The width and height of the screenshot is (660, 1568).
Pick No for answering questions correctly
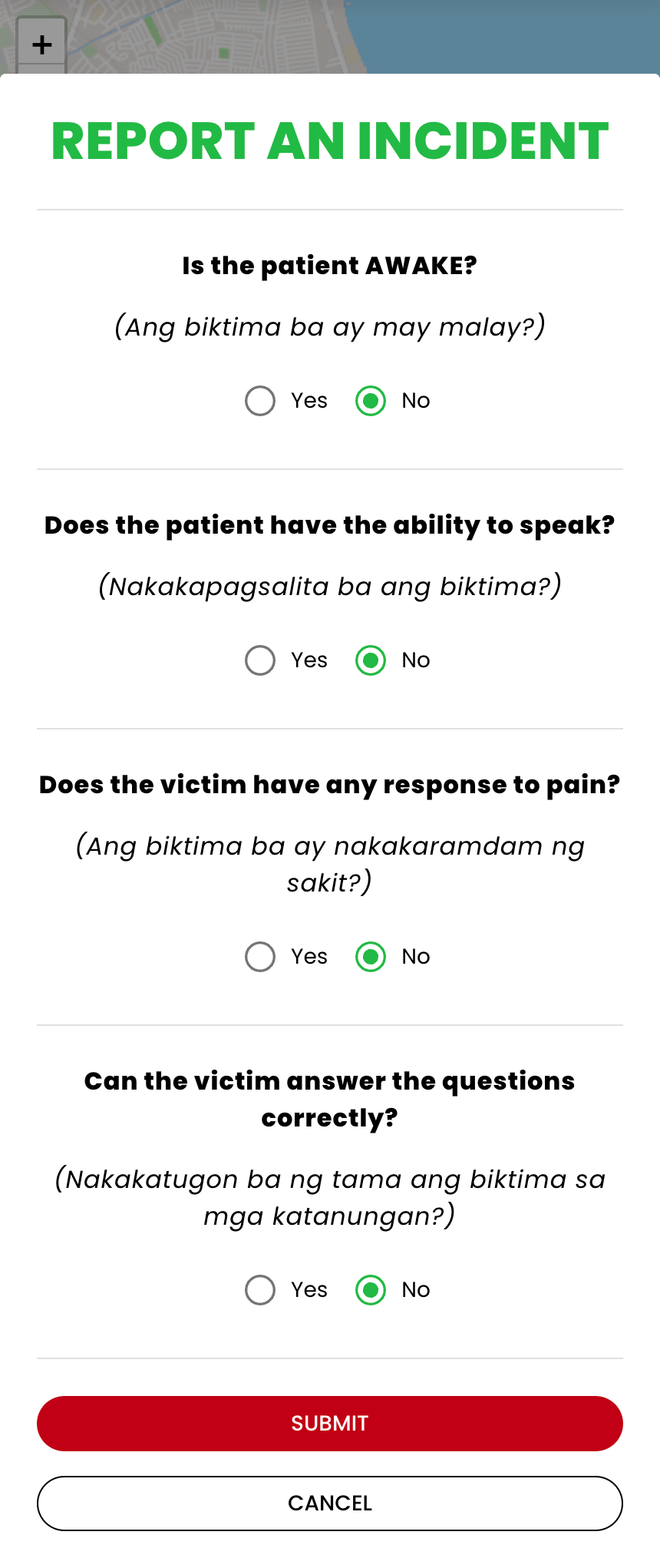pyautogui.click(x=371, y=1290)
